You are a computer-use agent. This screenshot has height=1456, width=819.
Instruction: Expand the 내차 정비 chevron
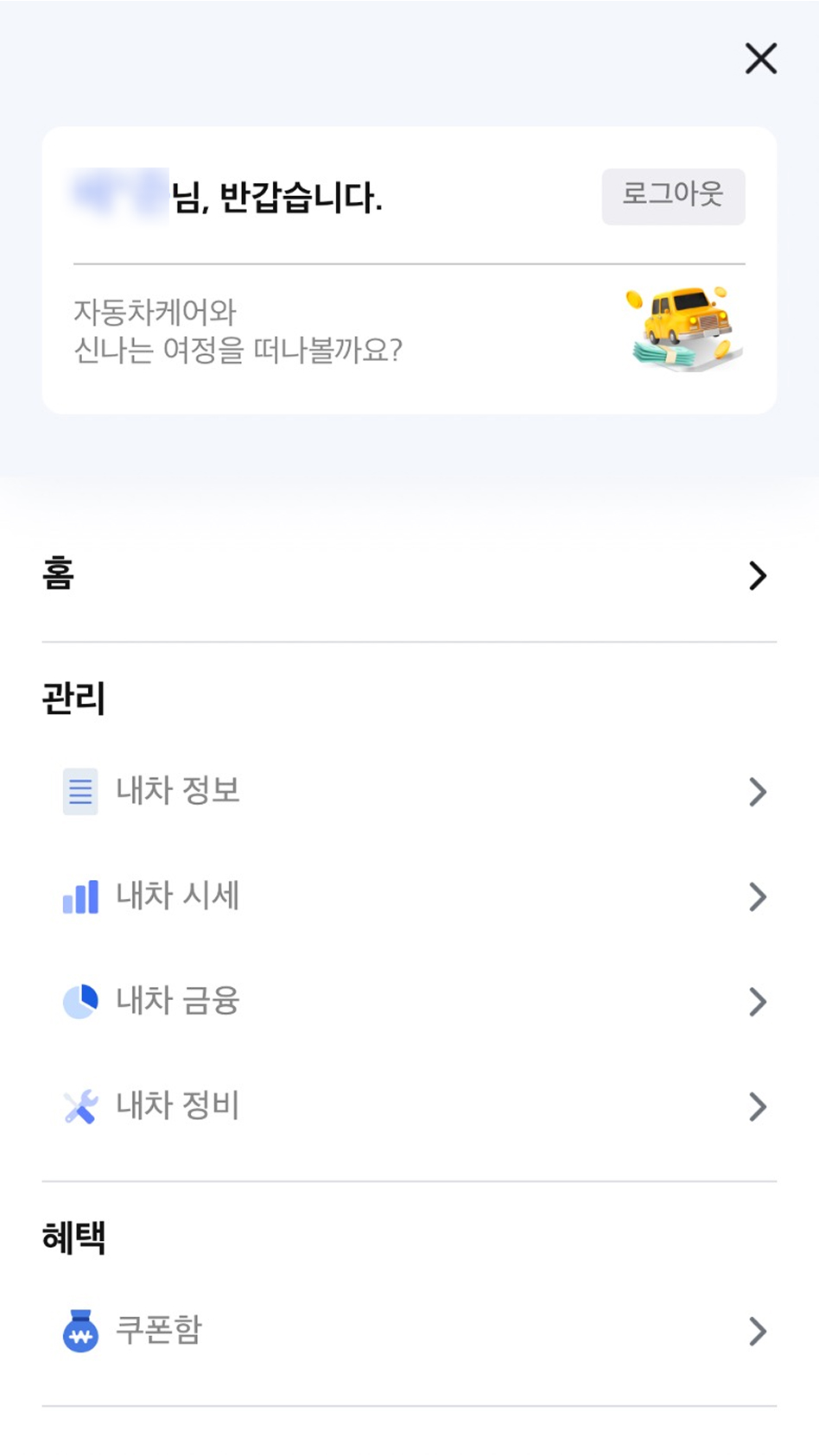[x=757, y=1106]
